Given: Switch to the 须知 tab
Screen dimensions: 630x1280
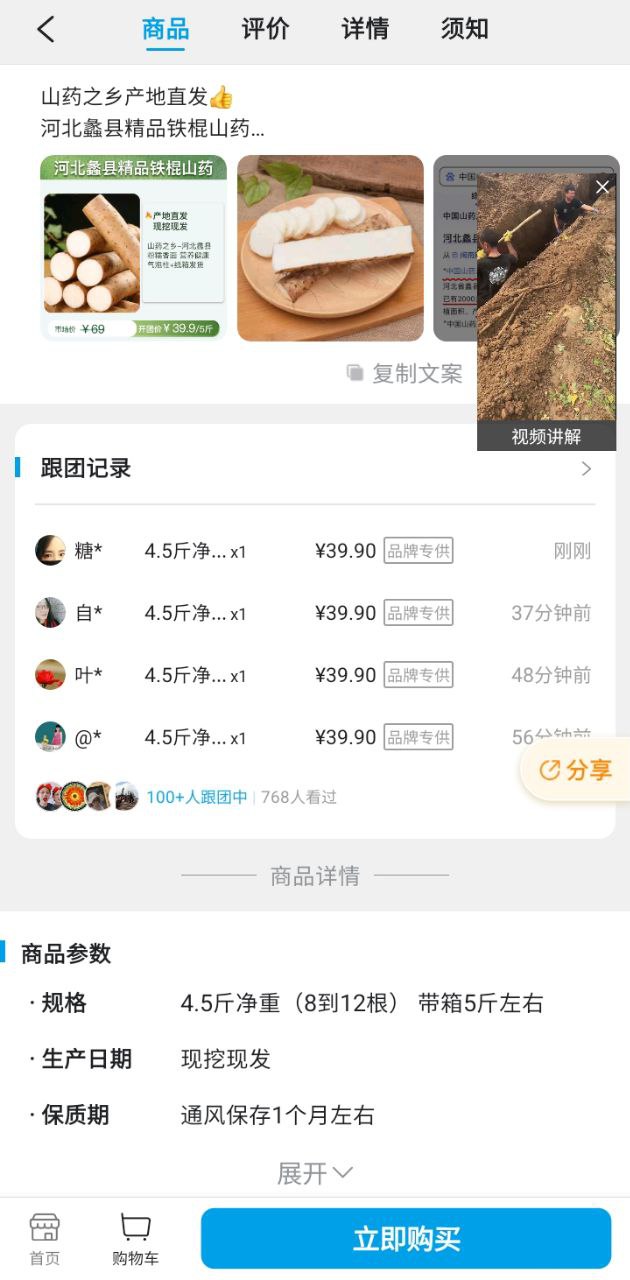Looking at the screenshot, I should click(x=464, y=29).
